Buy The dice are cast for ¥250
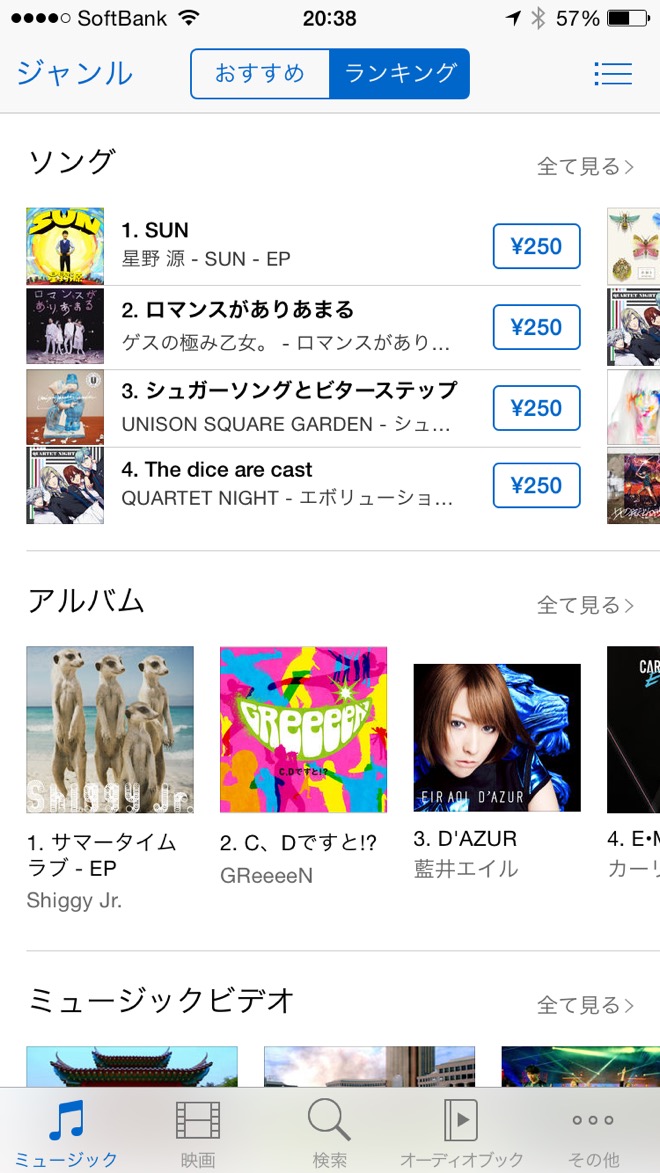 click(x=536, y=486)
